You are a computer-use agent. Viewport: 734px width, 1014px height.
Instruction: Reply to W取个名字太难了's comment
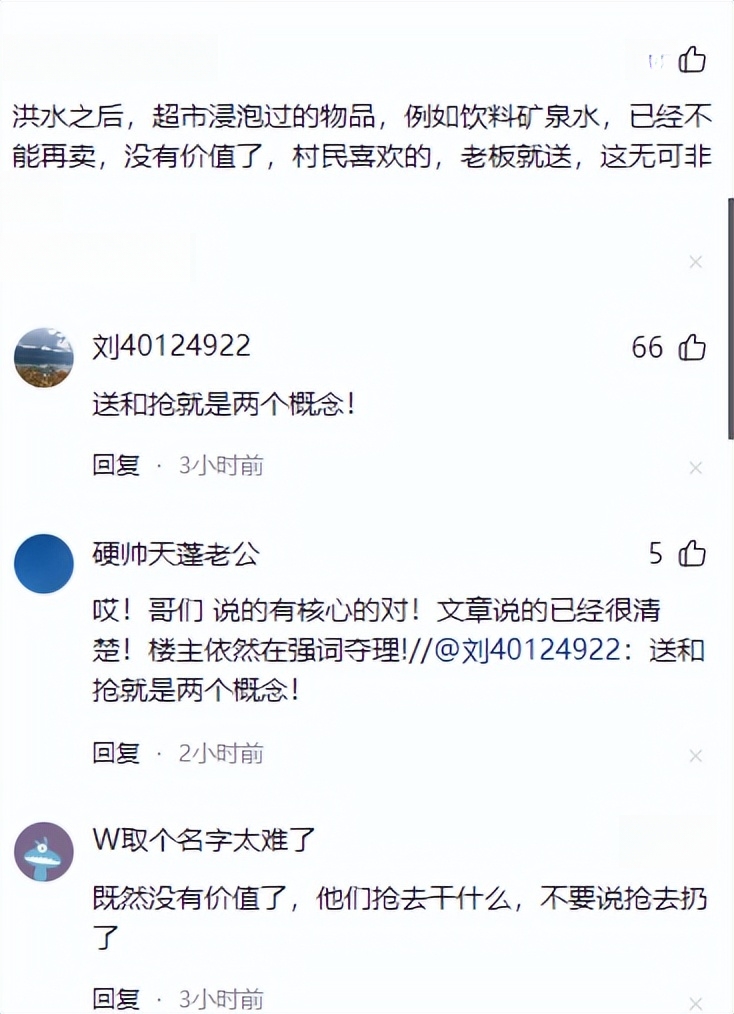pos(116,997)
